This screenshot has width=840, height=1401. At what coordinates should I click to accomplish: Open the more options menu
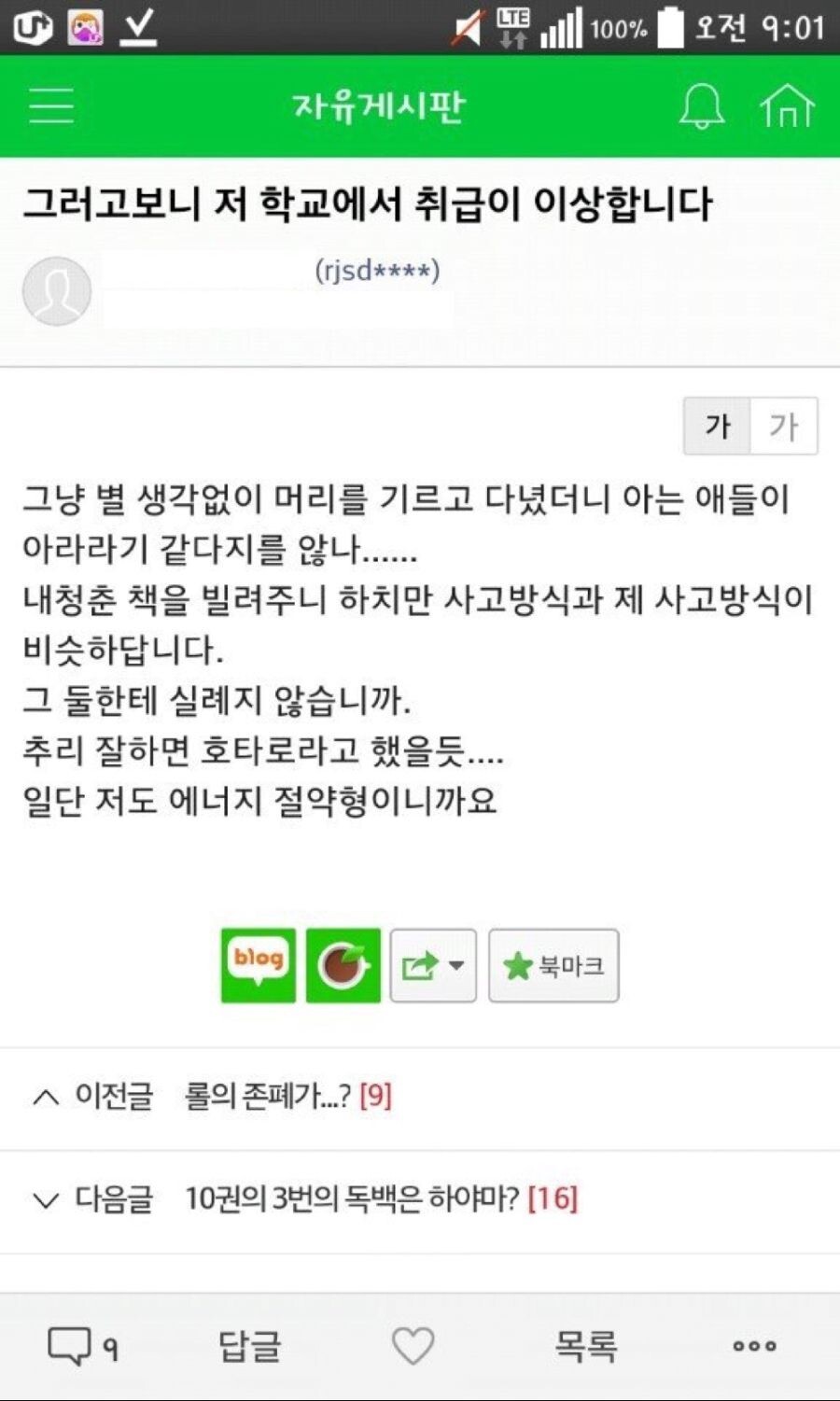tap(754, 1346)
